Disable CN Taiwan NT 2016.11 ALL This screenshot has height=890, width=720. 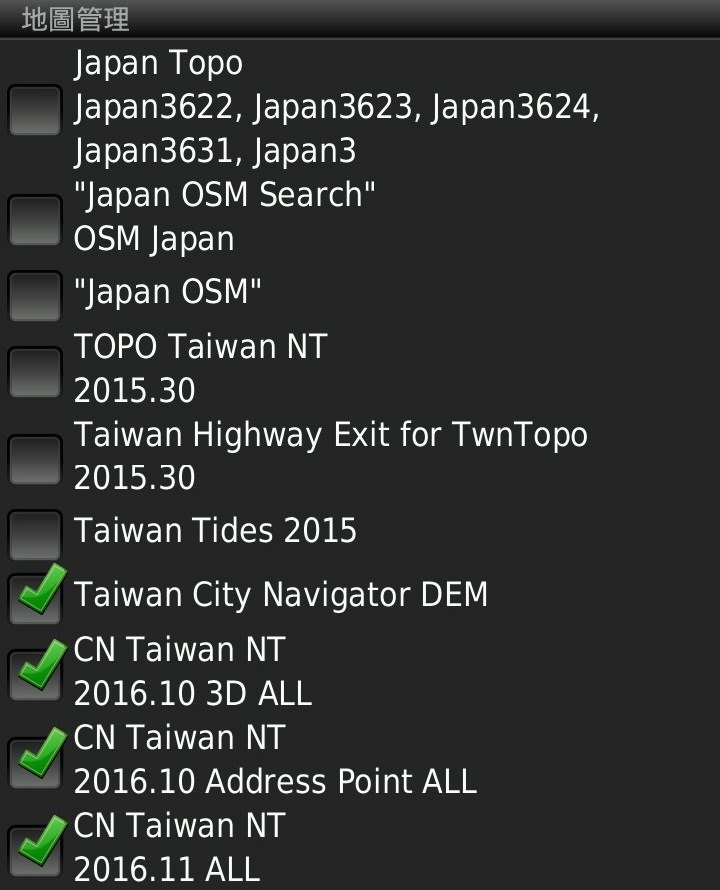(35, 848)
